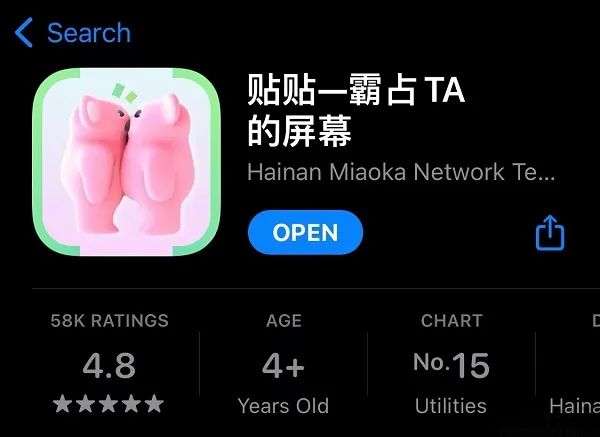The height and width of the screenshot is (437, 600).
Task: Tap the OPEN button
Action: (305, 232)
